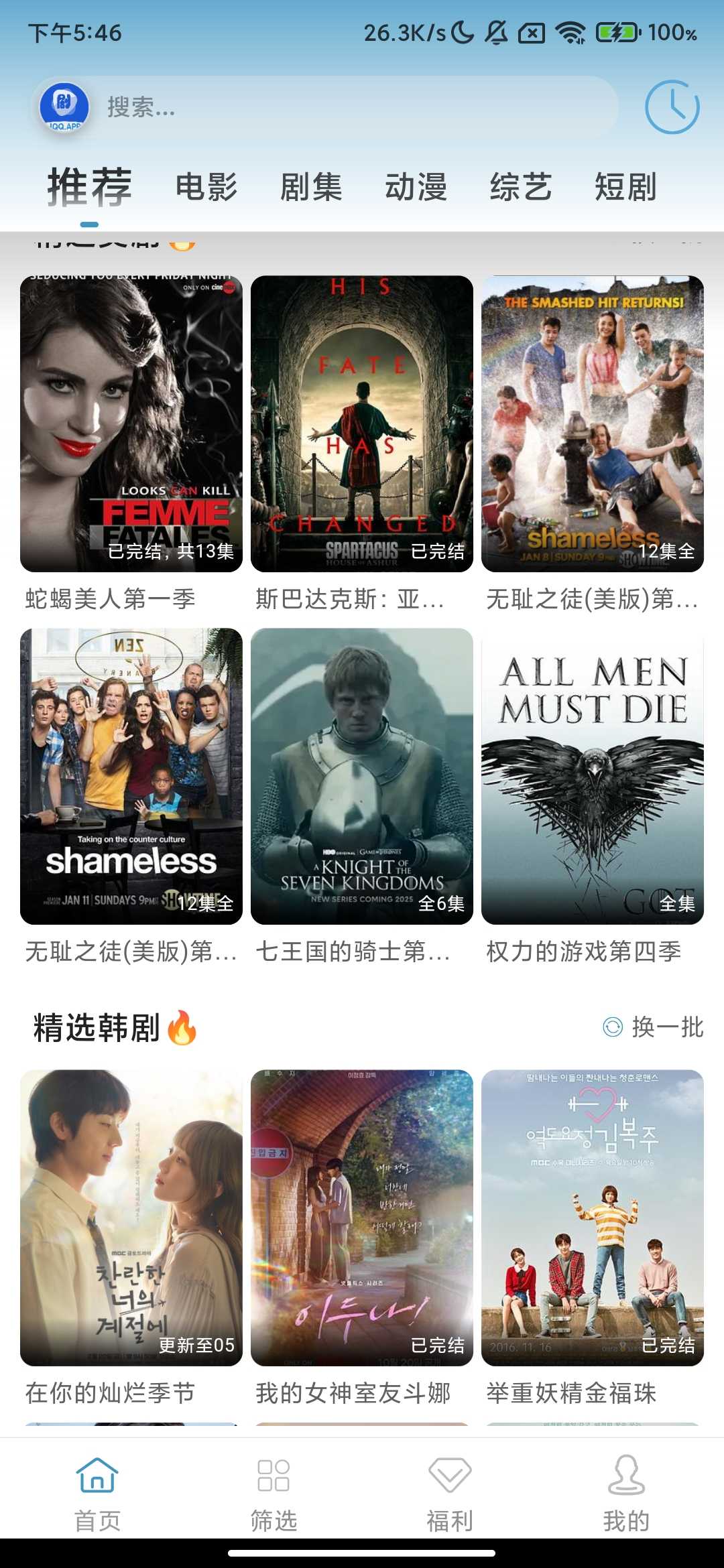This screenshot has height=1568, width=724.
Task: Click the IQQ.APP logo icon
Action: click(64, 107)
